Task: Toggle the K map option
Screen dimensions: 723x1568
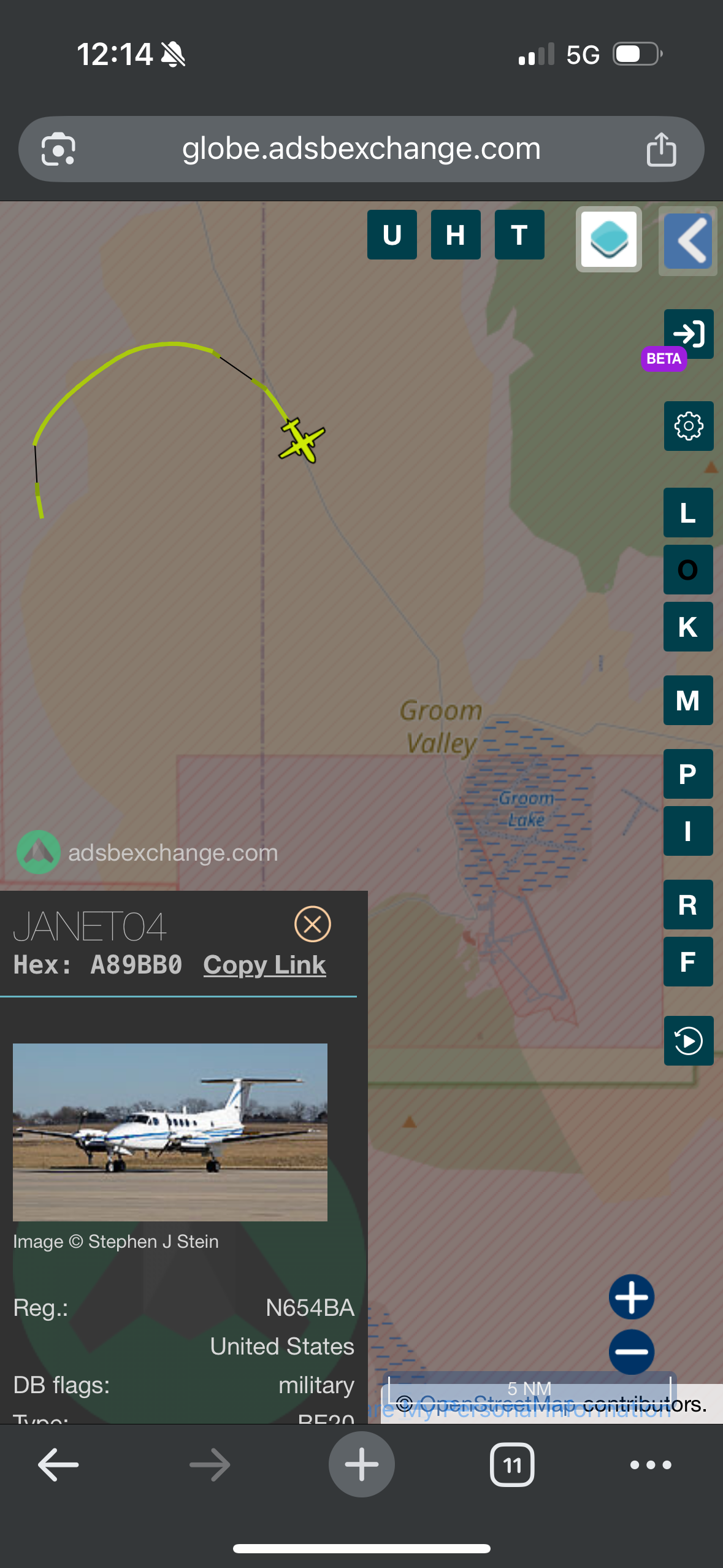Action: [x=688, y=626]
